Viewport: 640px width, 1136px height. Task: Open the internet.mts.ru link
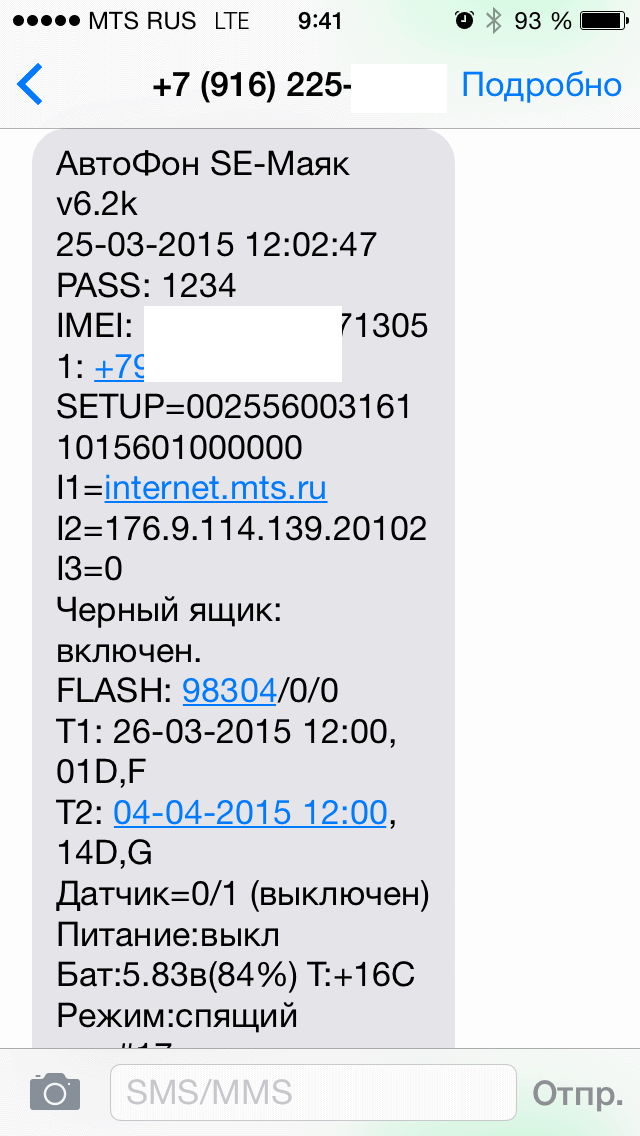[x=215, y=489]
